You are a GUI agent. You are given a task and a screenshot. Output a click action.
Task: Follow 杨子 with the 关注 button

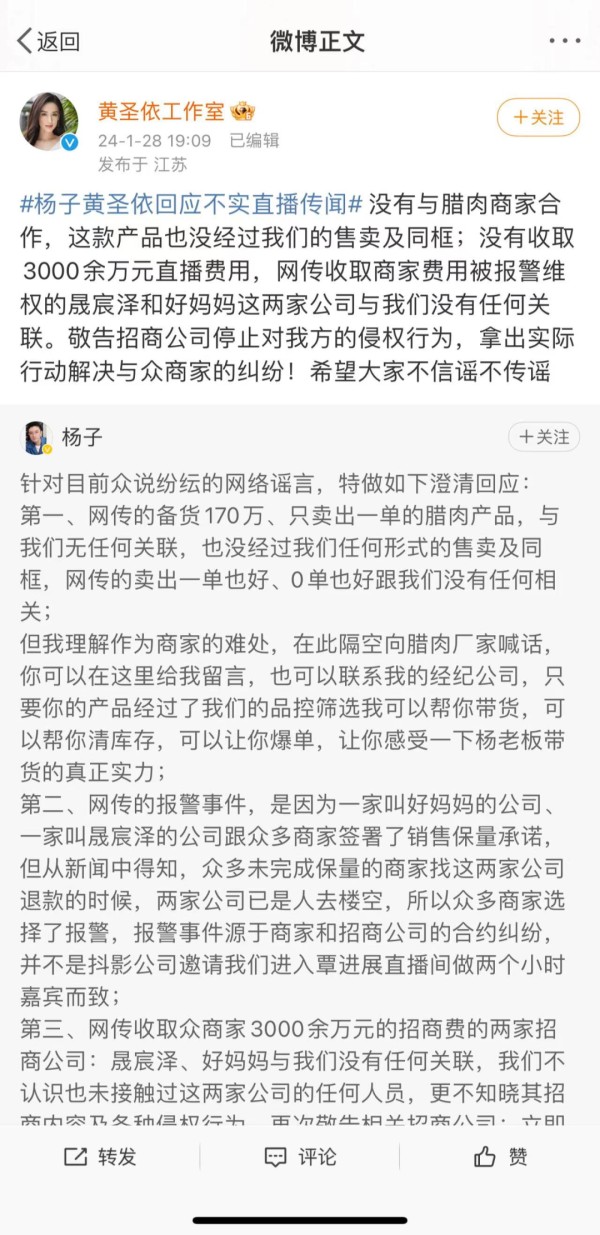pos(544,437)
